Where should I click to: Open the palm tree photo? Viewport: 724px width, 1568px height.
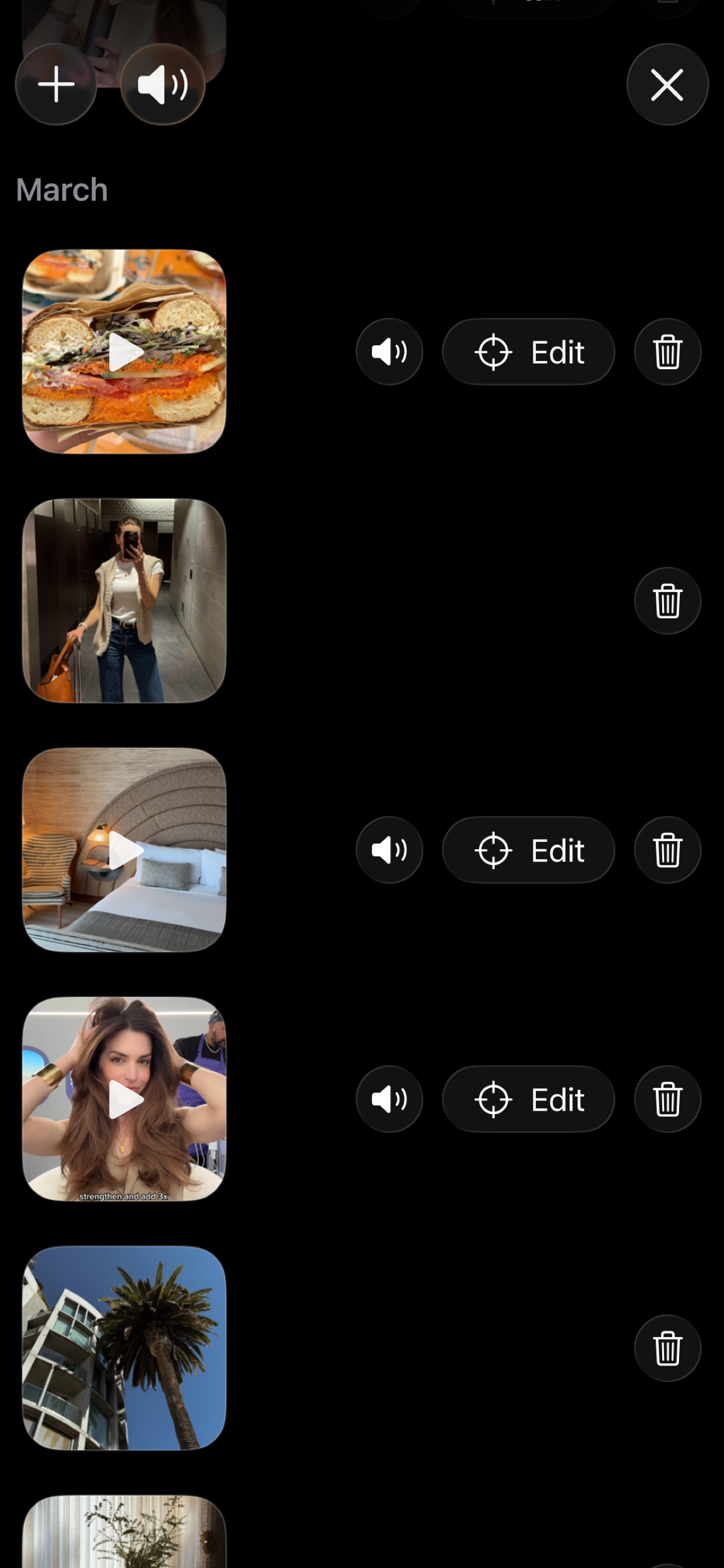(124, 1348)
